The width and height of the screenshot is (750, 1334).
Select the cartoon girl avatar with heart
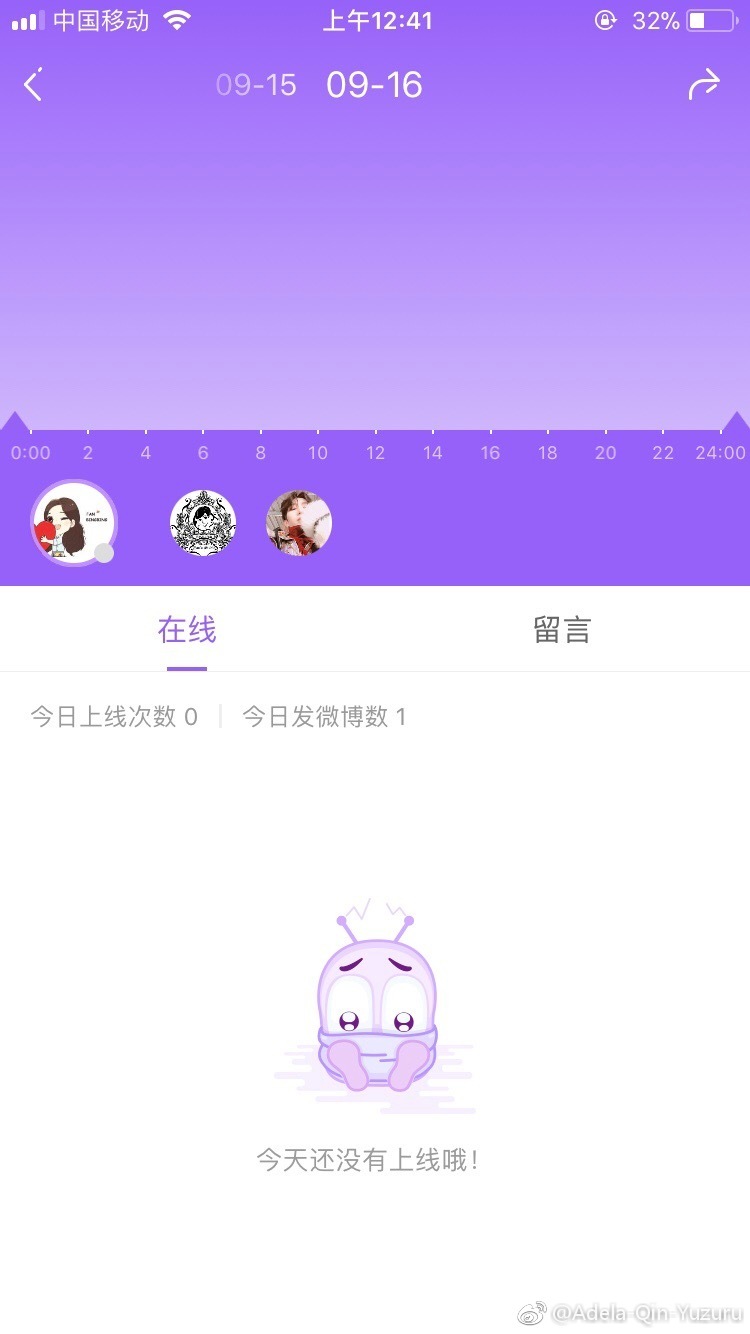click(x=73, y=523)
